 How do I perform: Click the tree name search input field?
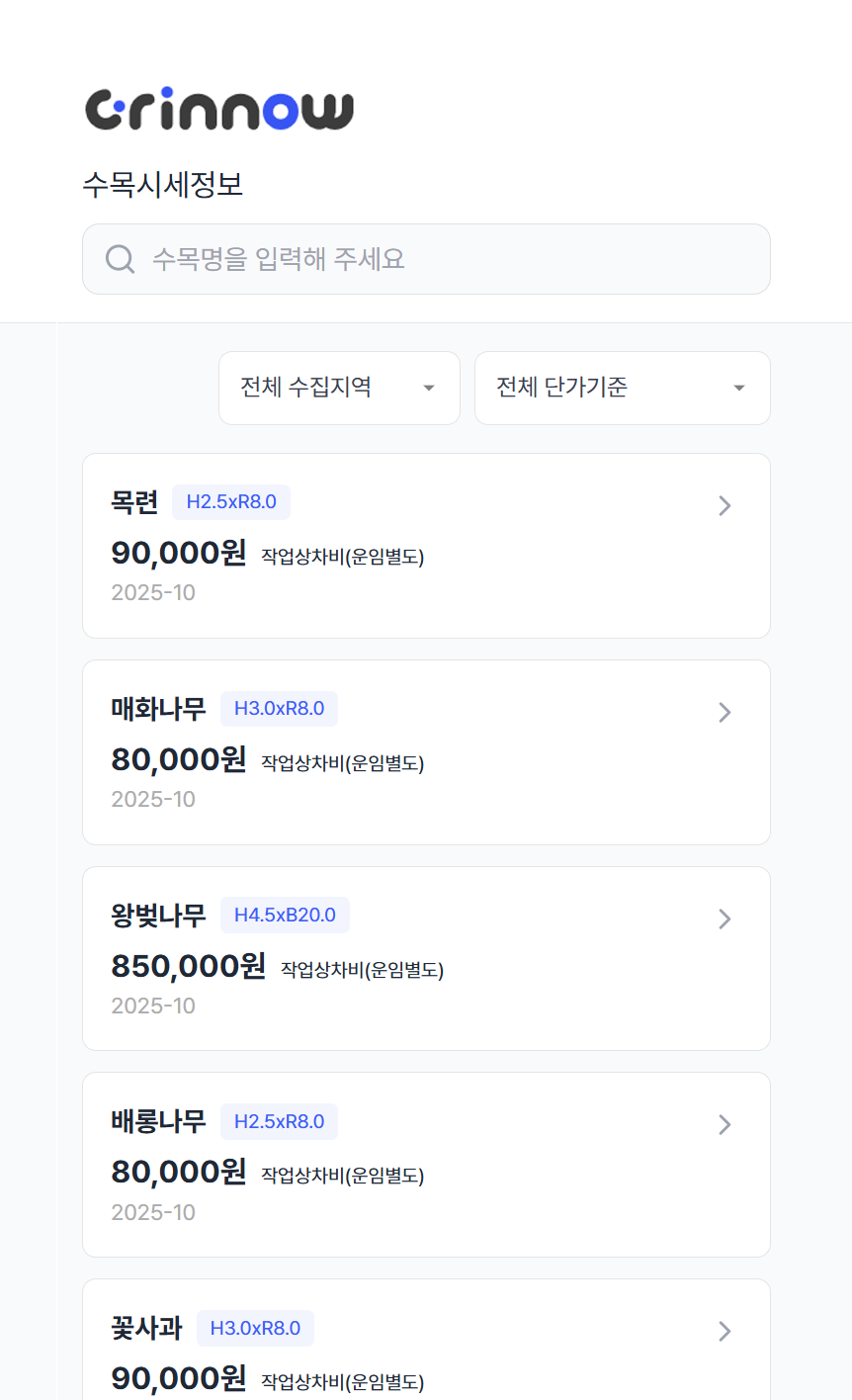[x=426, y=258]
